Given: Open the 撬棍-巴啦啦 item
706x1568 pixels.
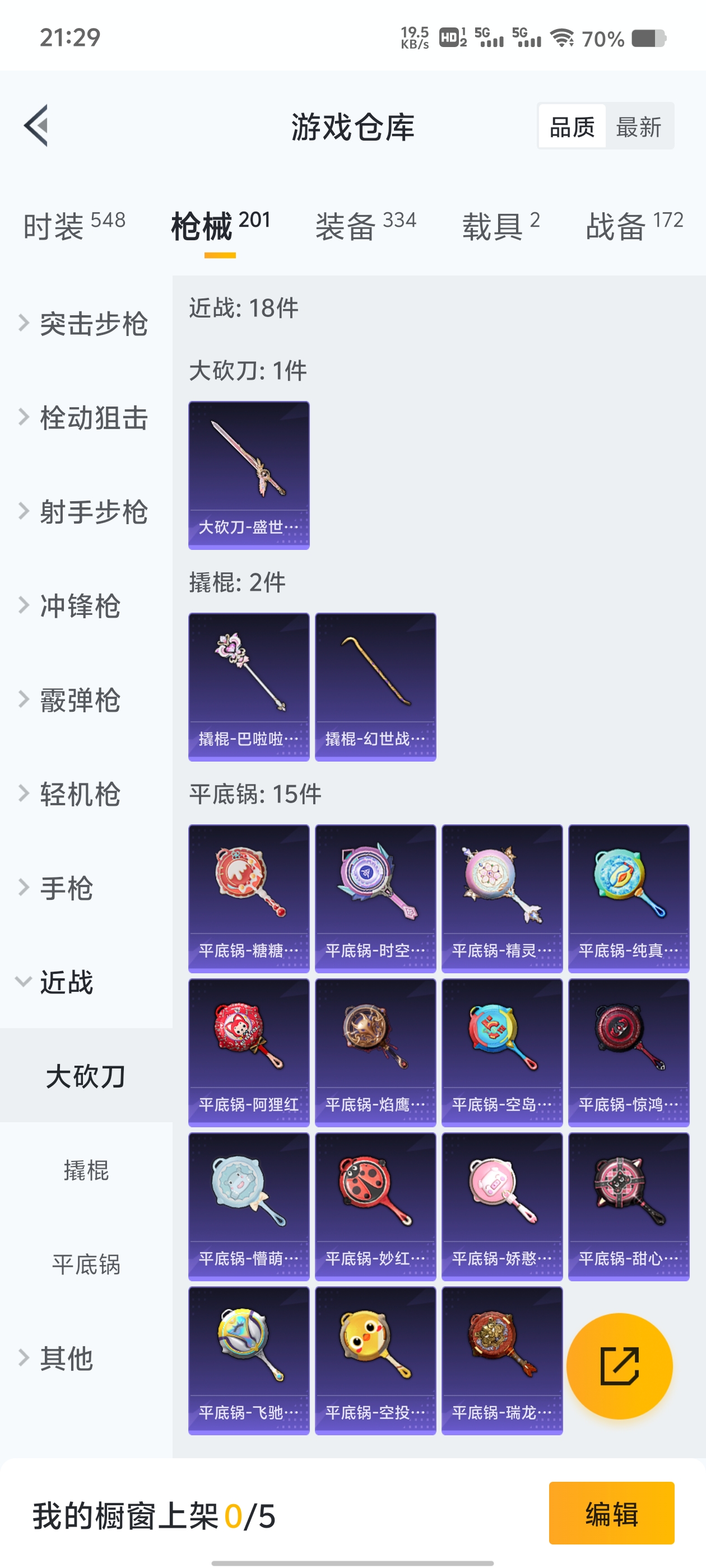Looking at the screenshot, I should pos(249,687).
